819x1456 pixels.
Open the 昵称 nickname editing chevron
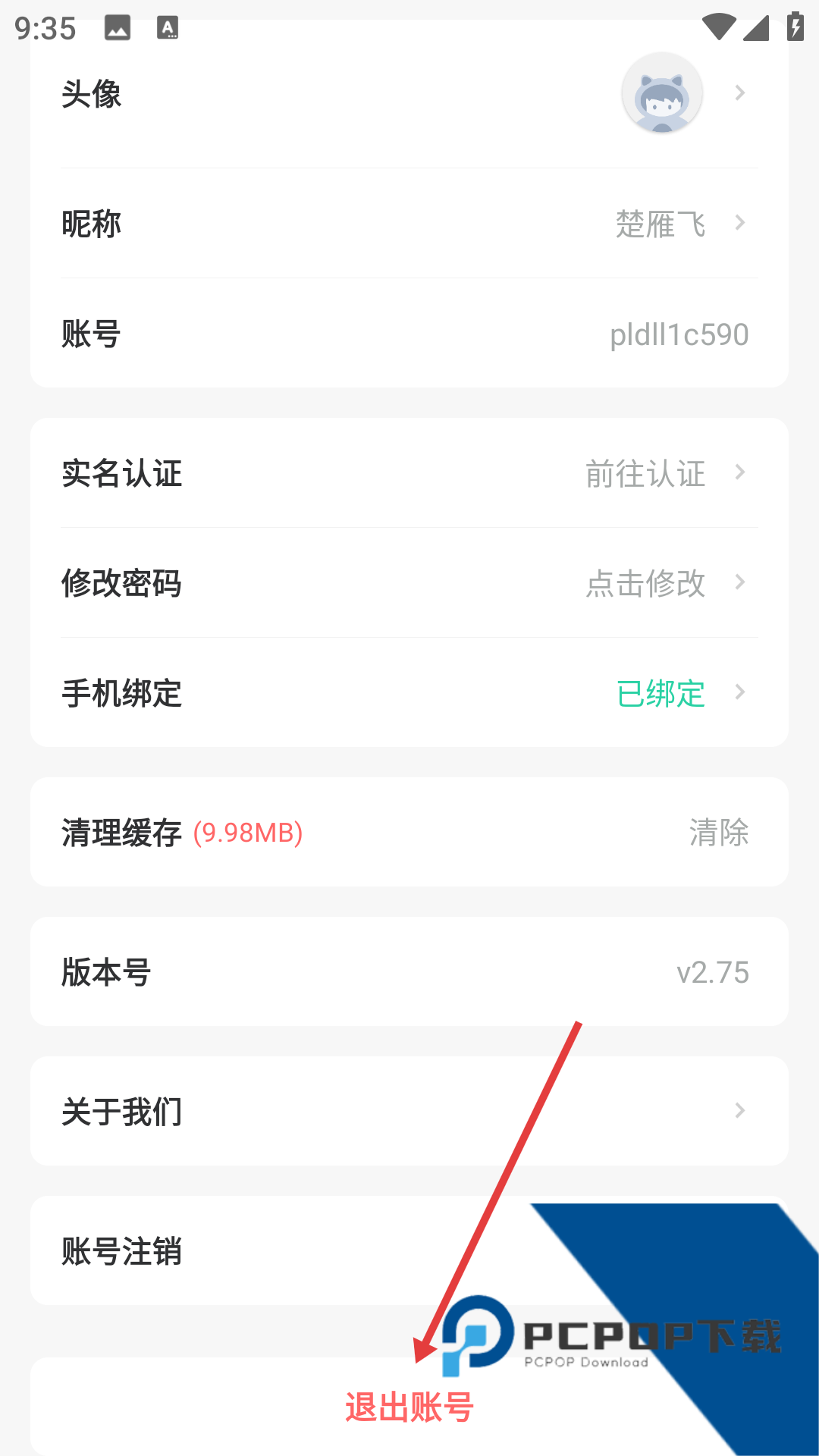739,223
